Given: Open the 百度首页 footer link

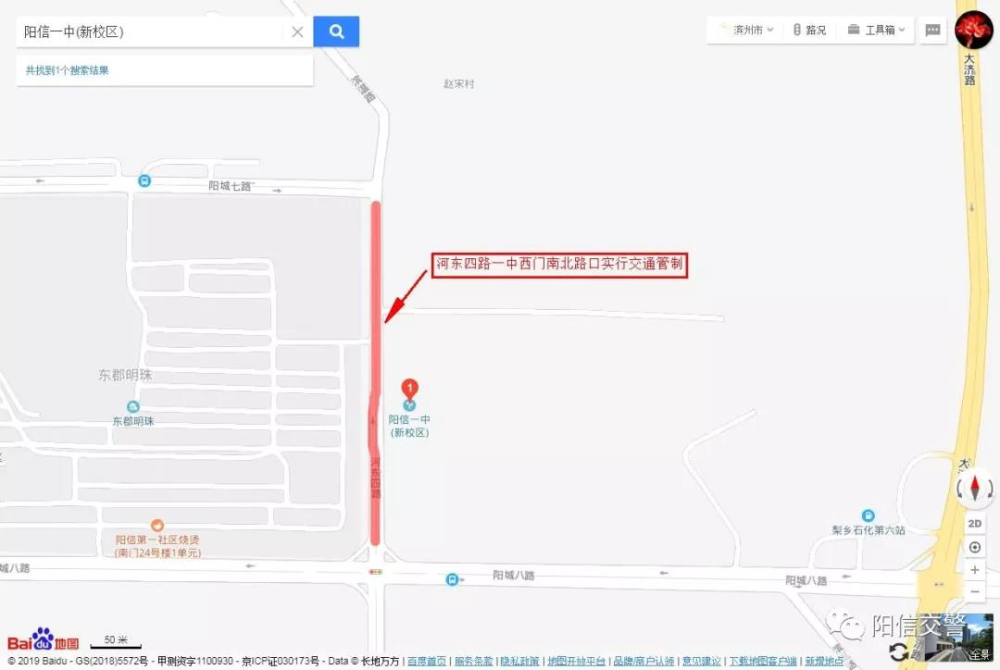Looking at the screenshot, I should pos(427,661).
